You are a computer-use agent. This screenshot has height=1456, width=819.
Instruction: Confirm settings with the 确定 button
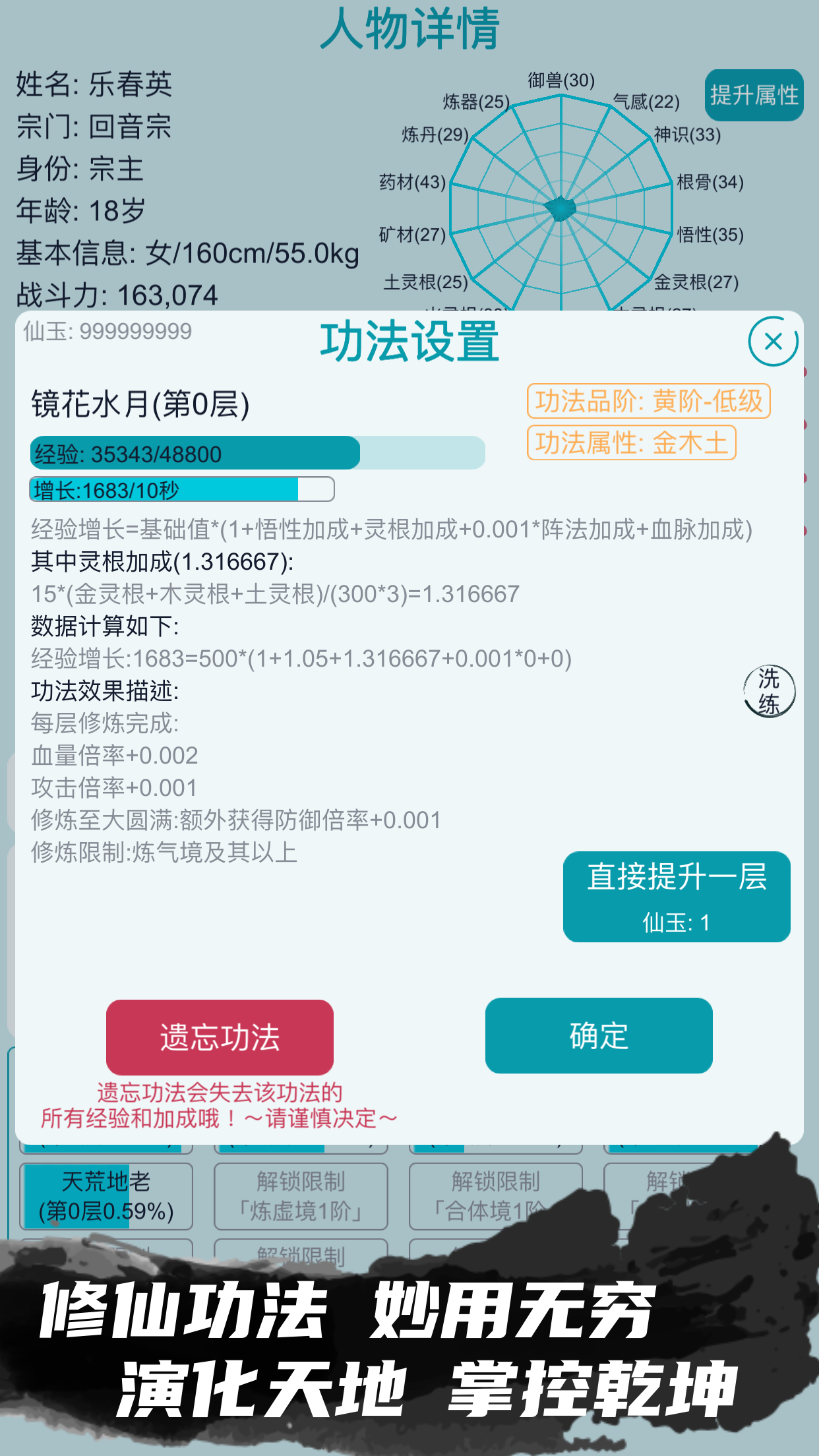(597, 1035)
